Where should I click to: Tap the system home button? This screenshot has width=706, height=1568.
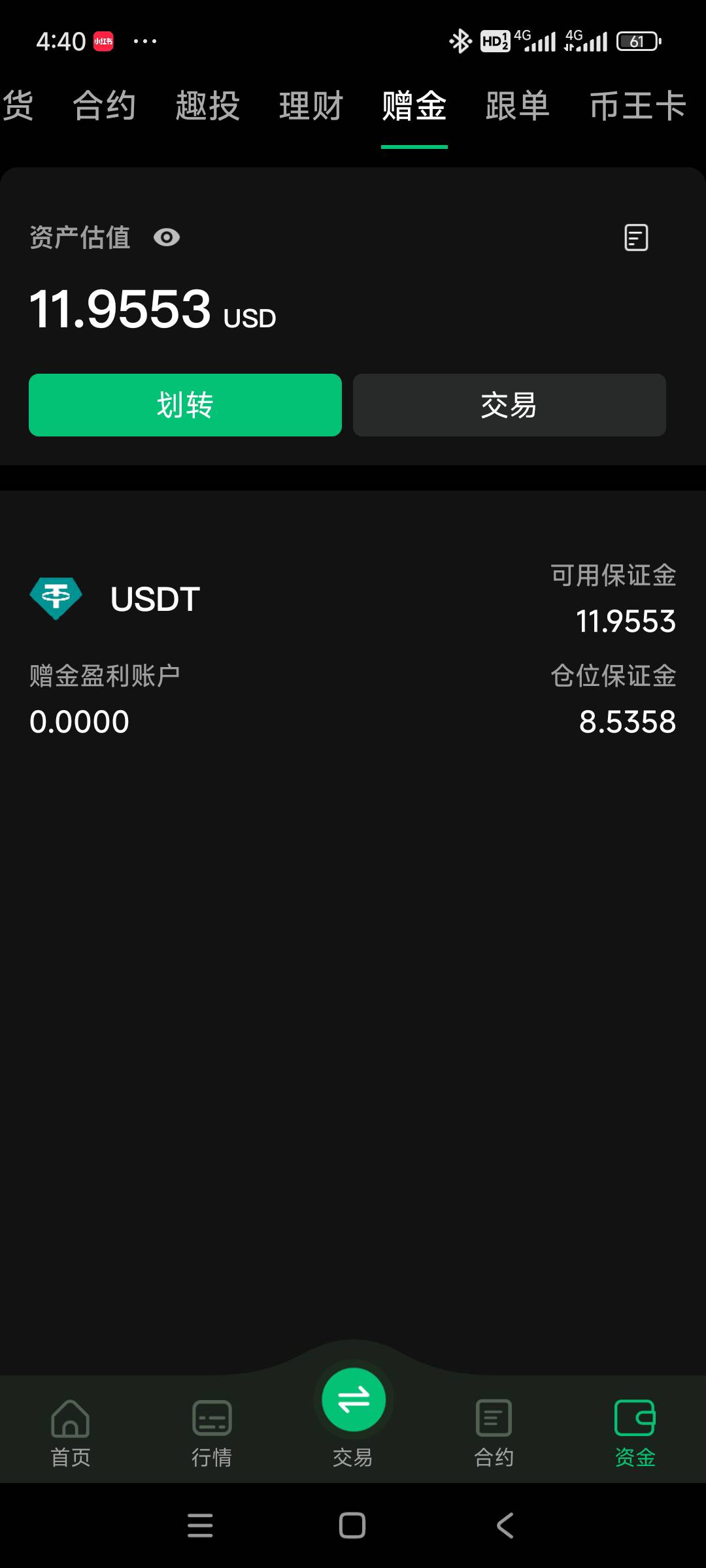click(x=352, y=1526)
